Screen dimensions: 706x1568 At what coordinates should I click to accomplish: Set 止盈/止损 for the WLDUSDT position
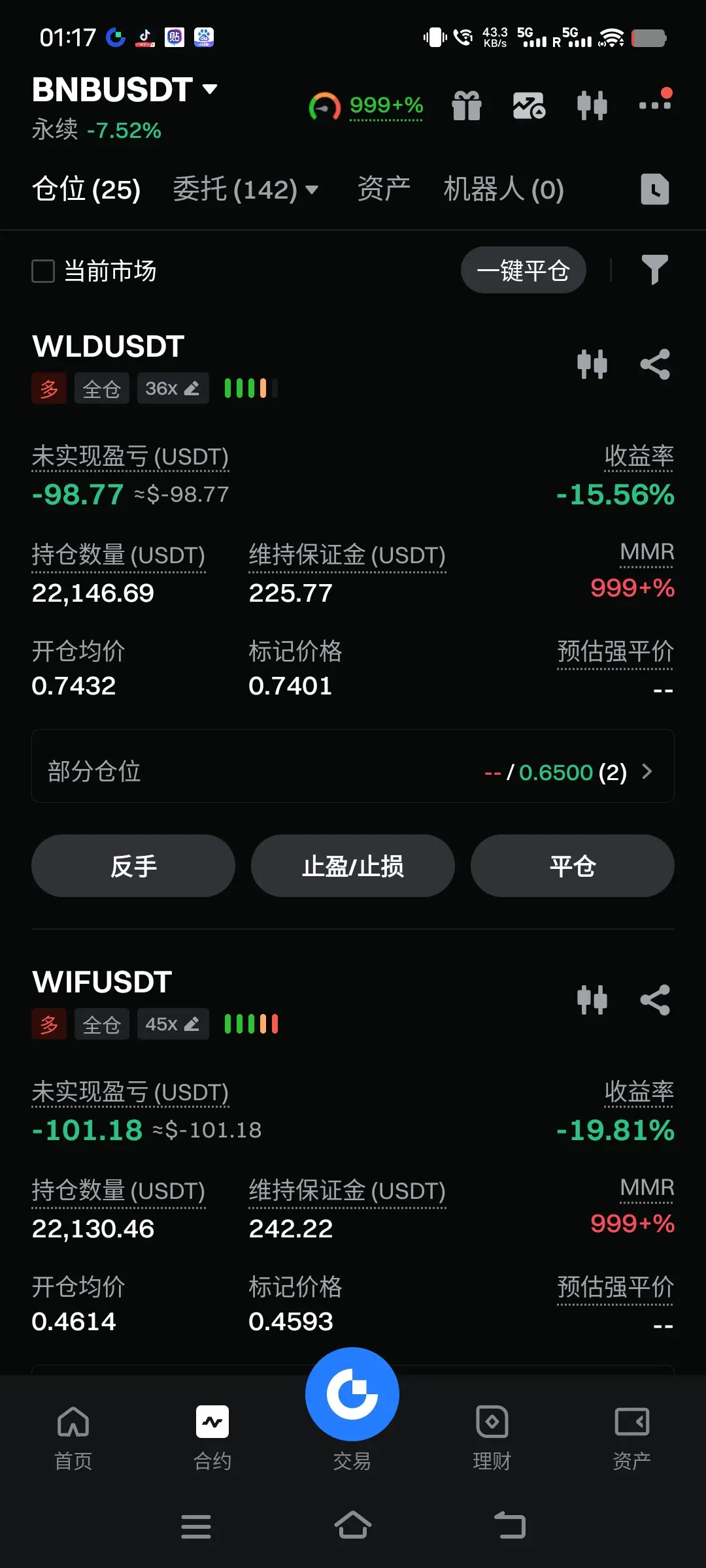click(353, 866)
